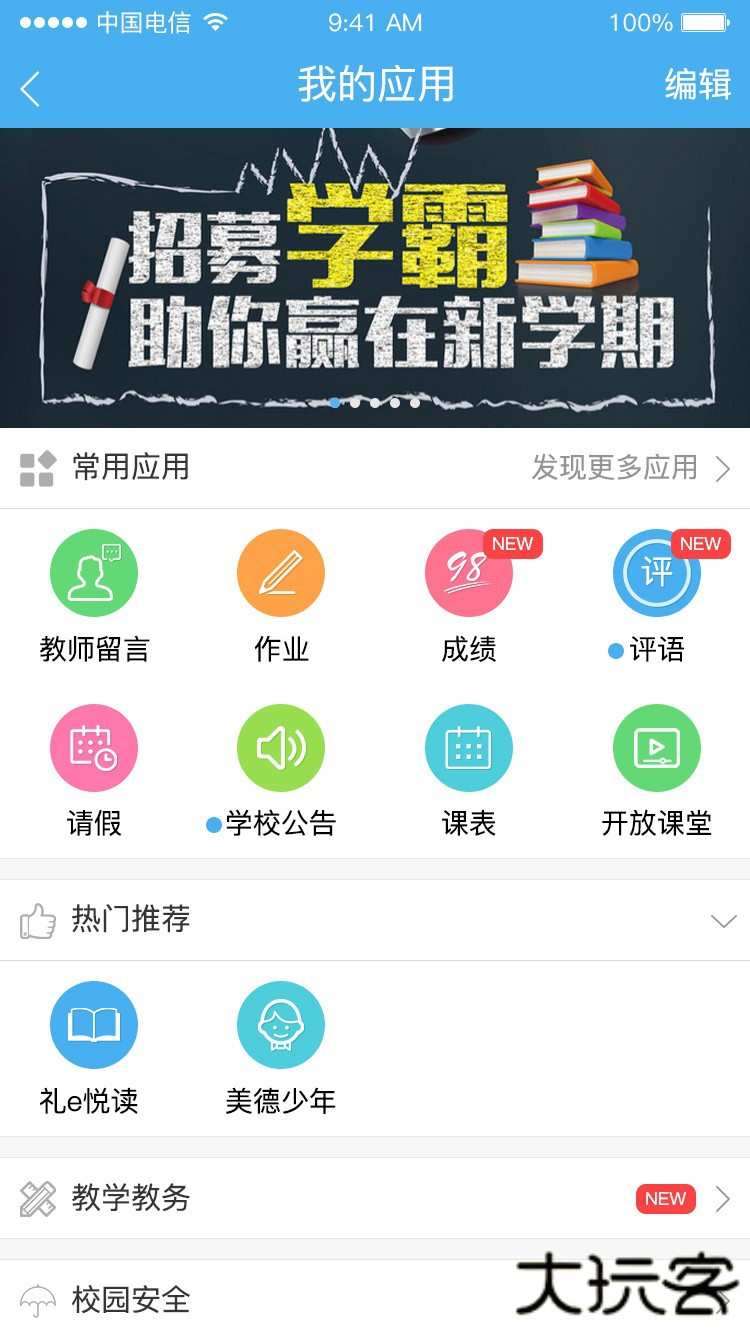
Task: Open the 请假 leave request icon
Action: click(94, 747)
